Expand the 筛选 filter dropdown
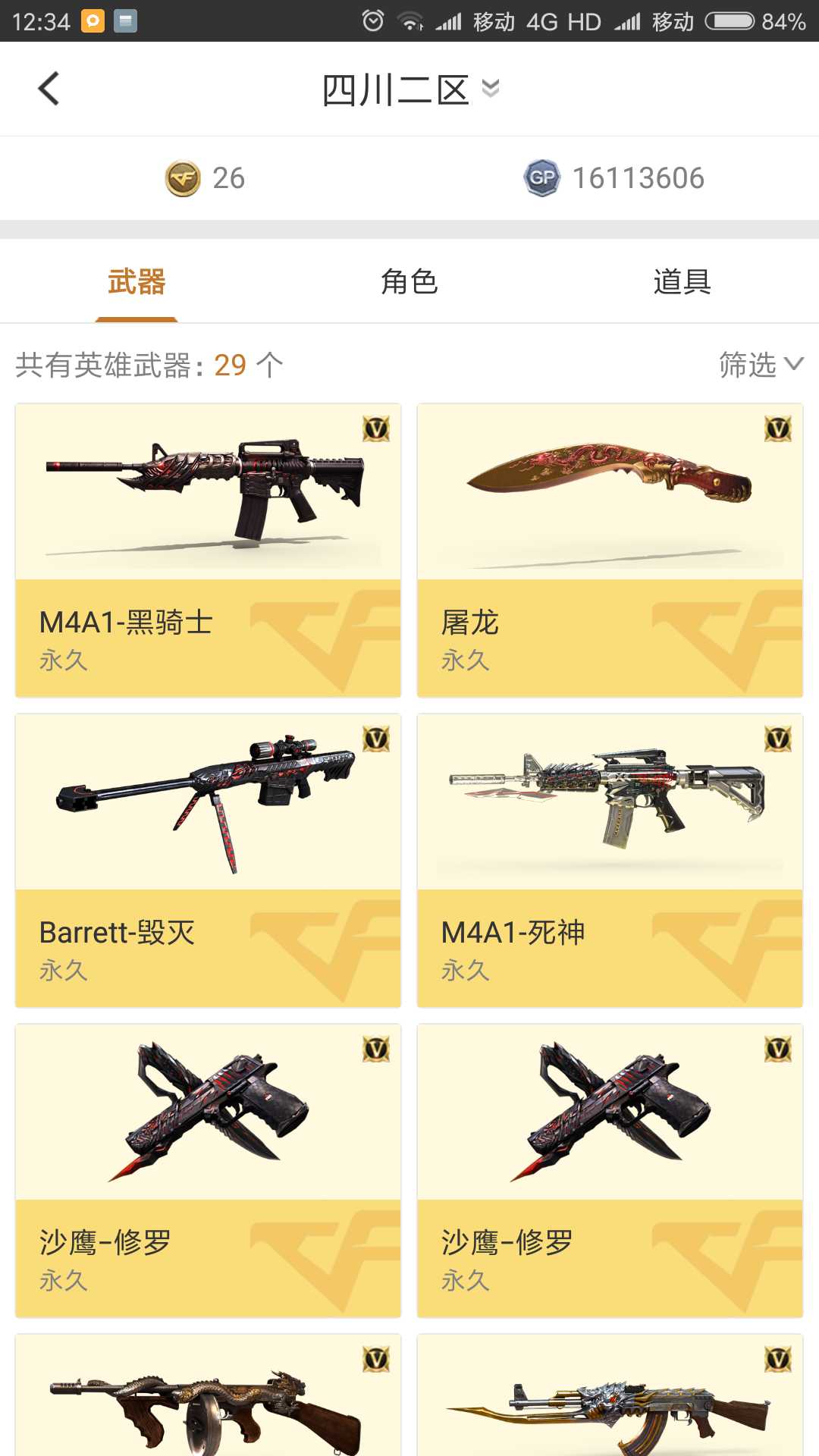The width and height of the screenshot is (819, 1456). [761, 365]
